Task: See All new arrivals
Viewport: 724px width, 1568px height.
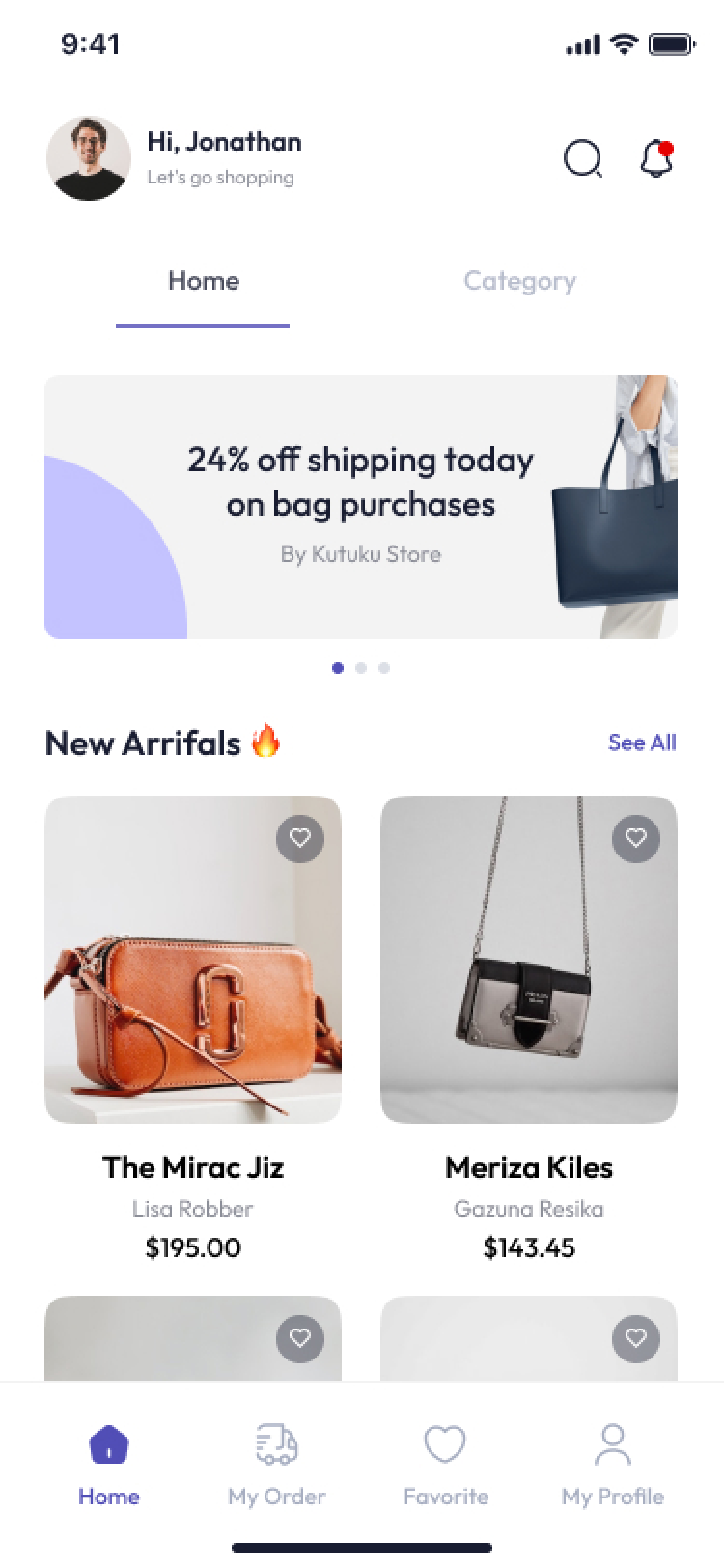Action: (641, 742)
